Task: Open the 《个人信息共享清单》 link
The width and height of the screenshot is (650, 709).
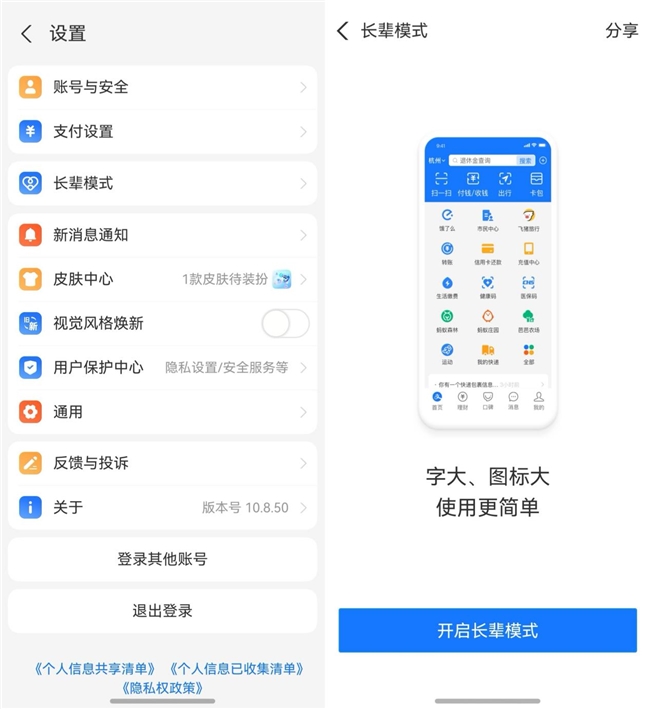Action: (95, 668)
